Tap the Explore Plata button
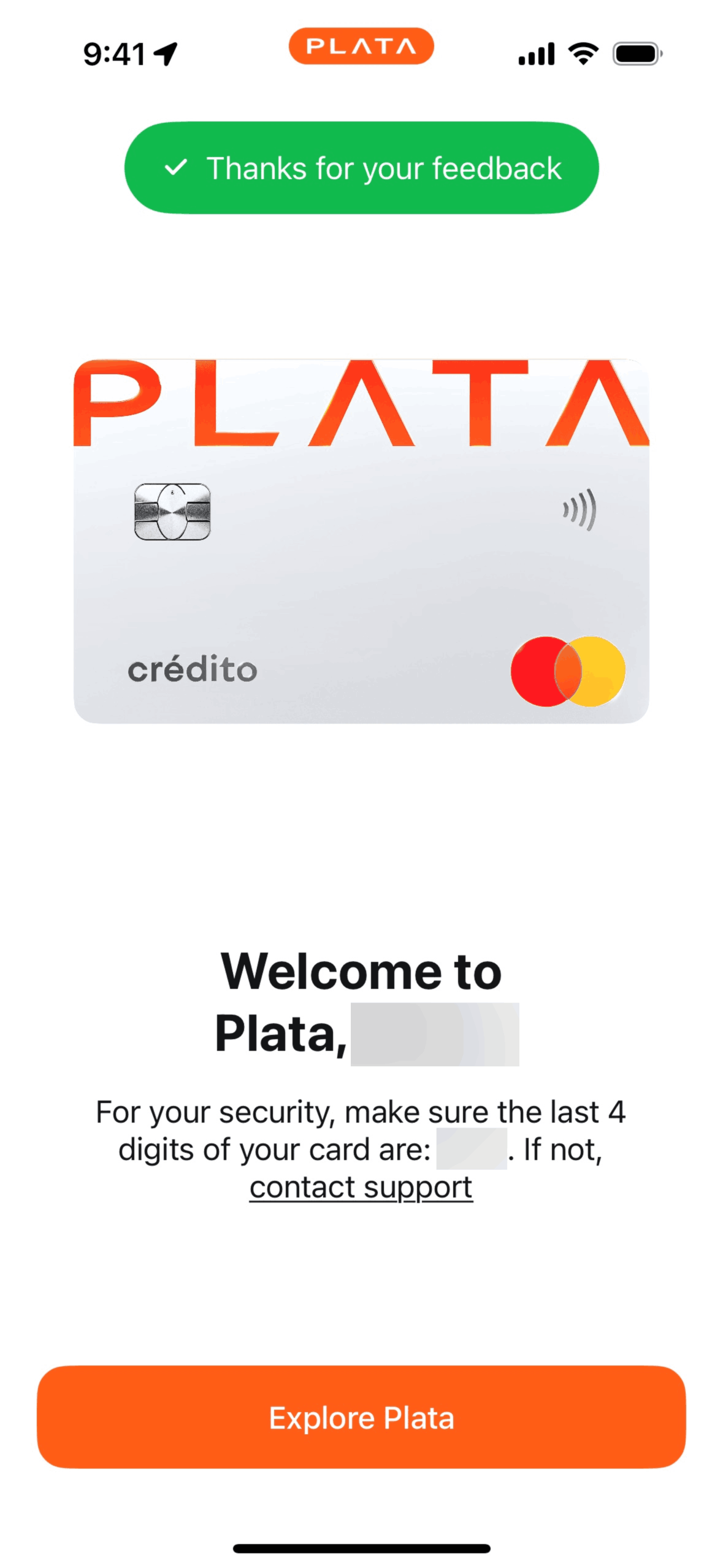The width and height of the screenshot is (723, 1568). coord(361,1417)
